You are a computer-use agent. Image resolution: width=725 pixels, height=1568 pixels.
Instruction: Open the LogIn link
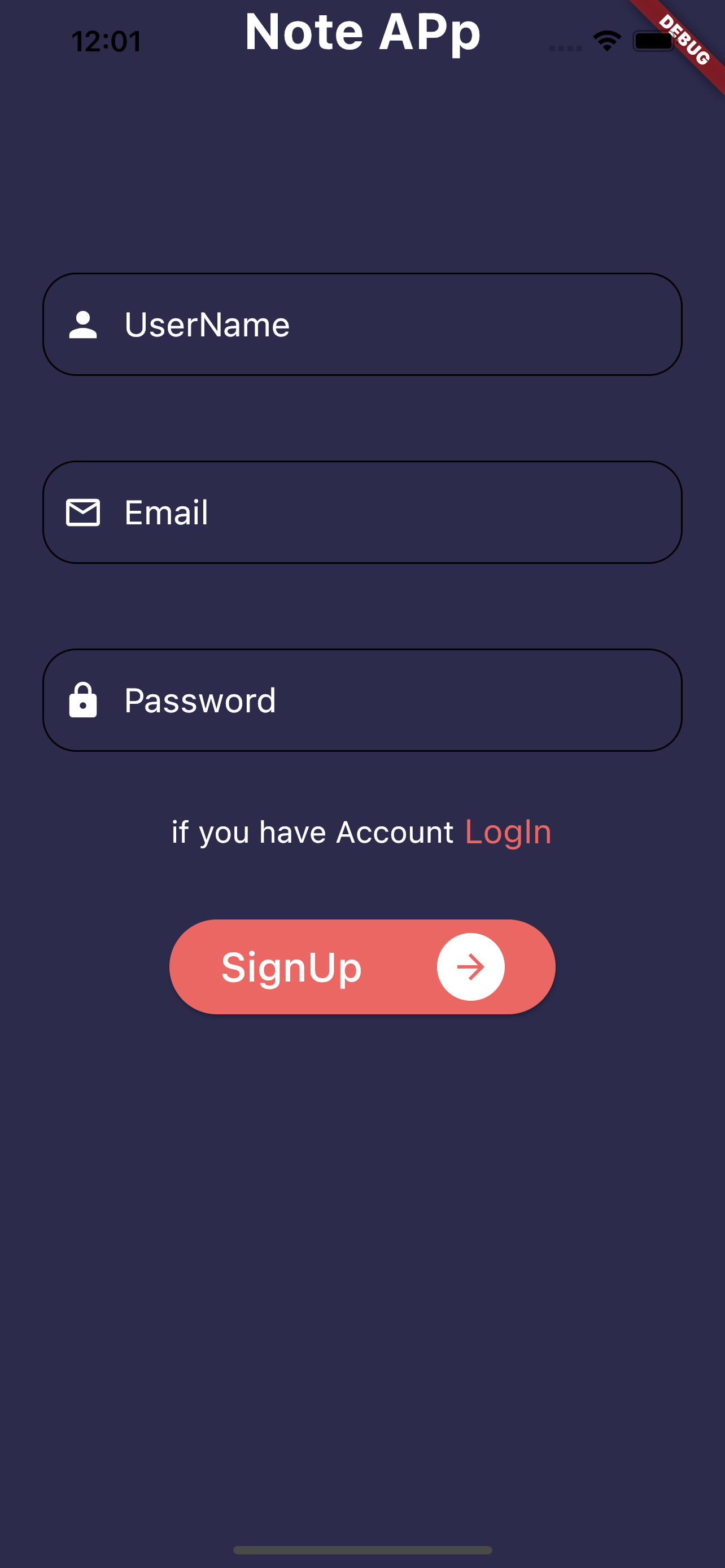click(509, 831)
